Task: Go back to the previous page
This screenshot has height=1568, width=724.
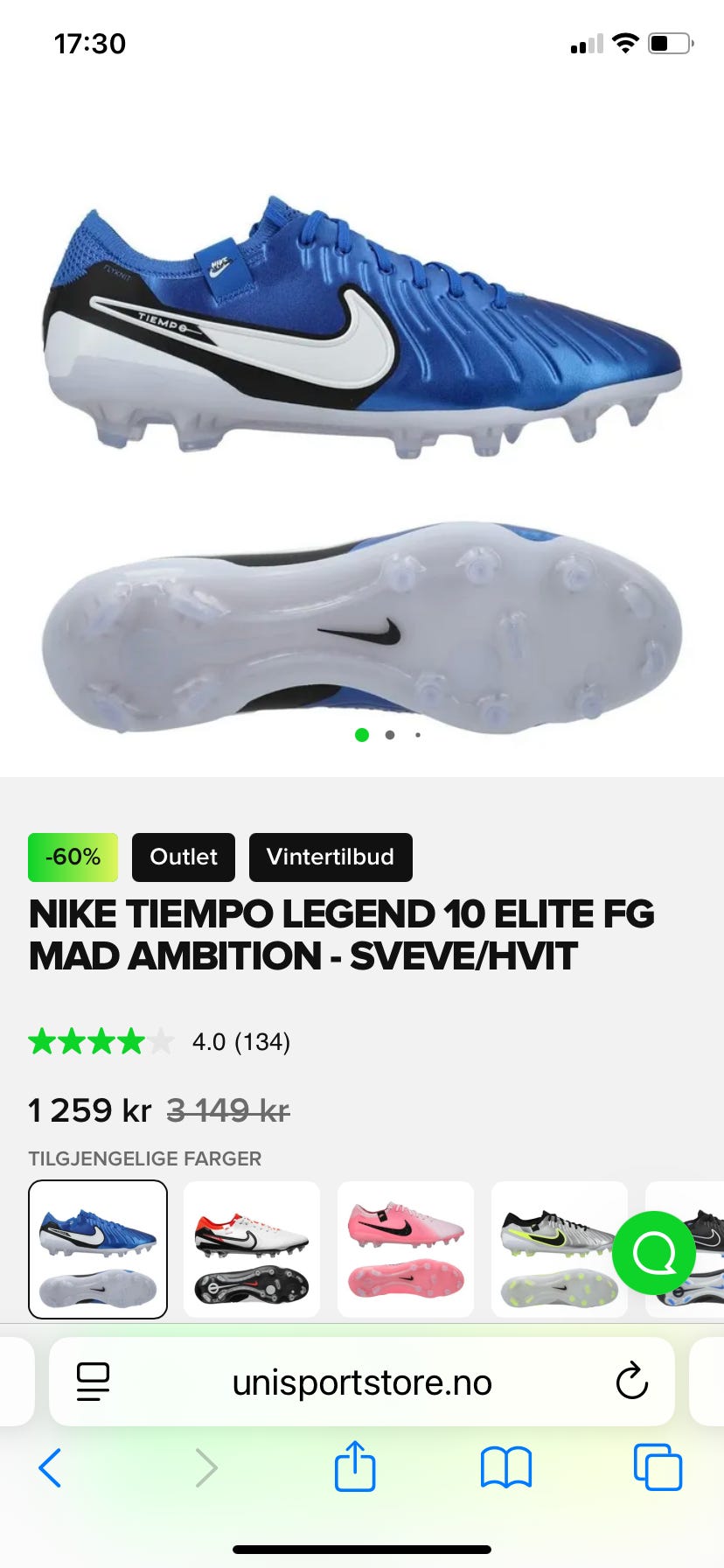Action: tap(51, 1467)
